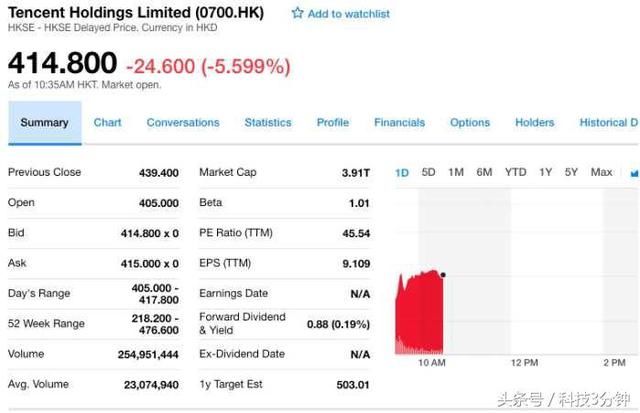The height and width of the screenshot is (413, 640).
Task: Select the Summary tab
Action: [x=45, y=122]
